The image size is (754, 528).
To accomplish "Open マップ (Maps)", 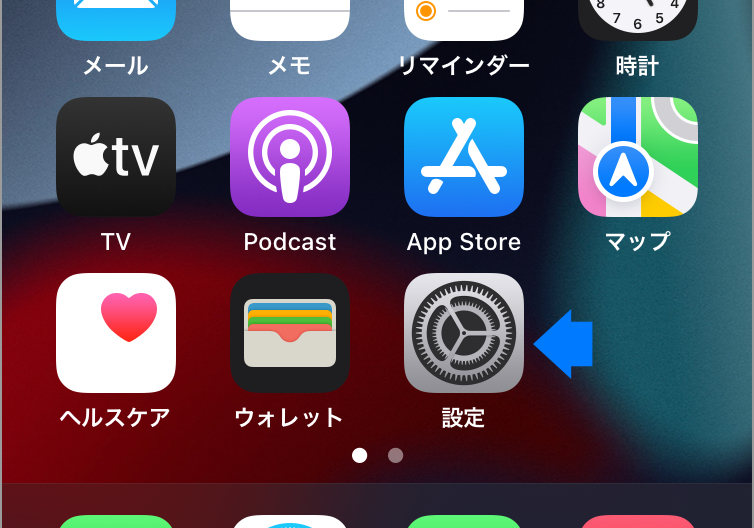I will click(637, 157).
